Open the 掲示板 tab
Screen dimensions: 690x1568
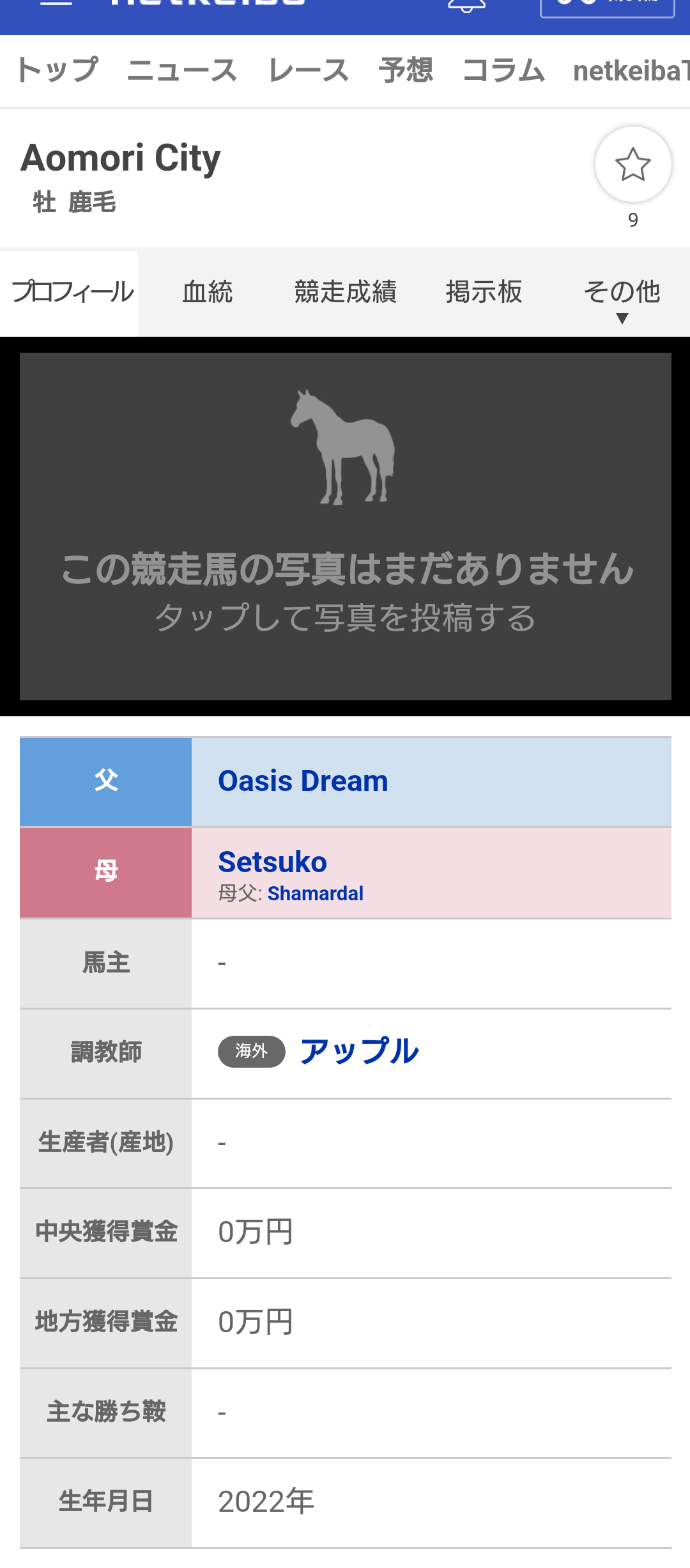click(484, 292)
